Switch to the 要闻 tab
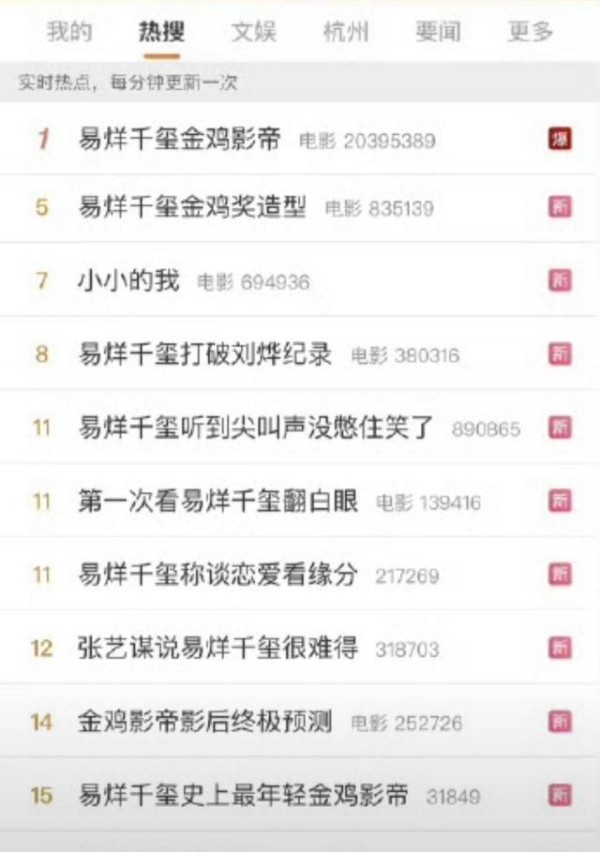 (437, 32)
